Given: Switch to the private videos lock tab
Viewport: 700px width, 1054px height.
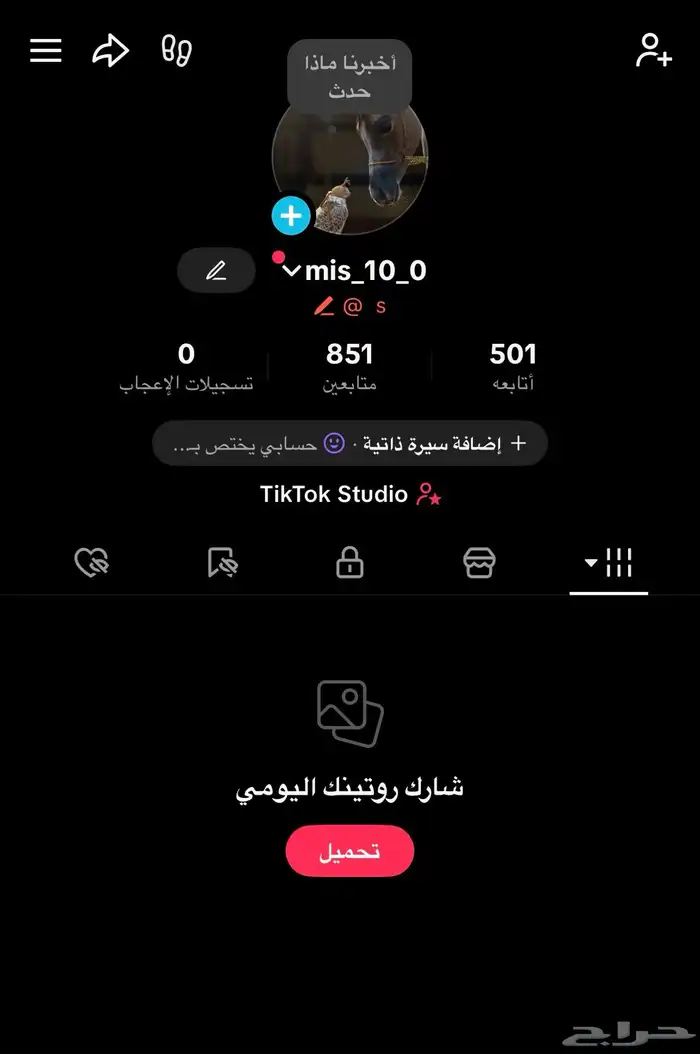Looking at the screenshot, I should [x=349, y=564].
